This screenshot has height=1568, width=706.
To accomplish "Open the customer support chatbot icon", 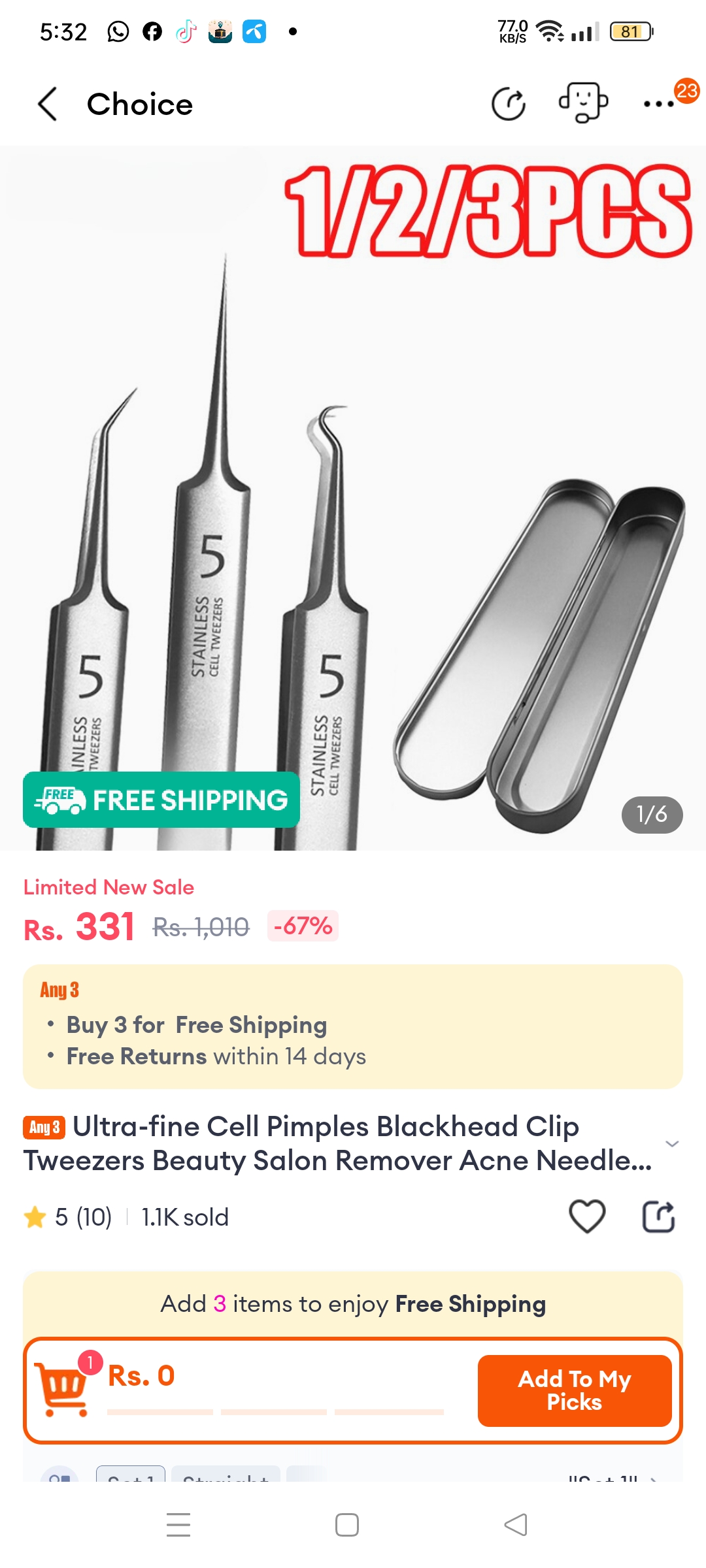I will pyautogui.click(x=583, y=103).
